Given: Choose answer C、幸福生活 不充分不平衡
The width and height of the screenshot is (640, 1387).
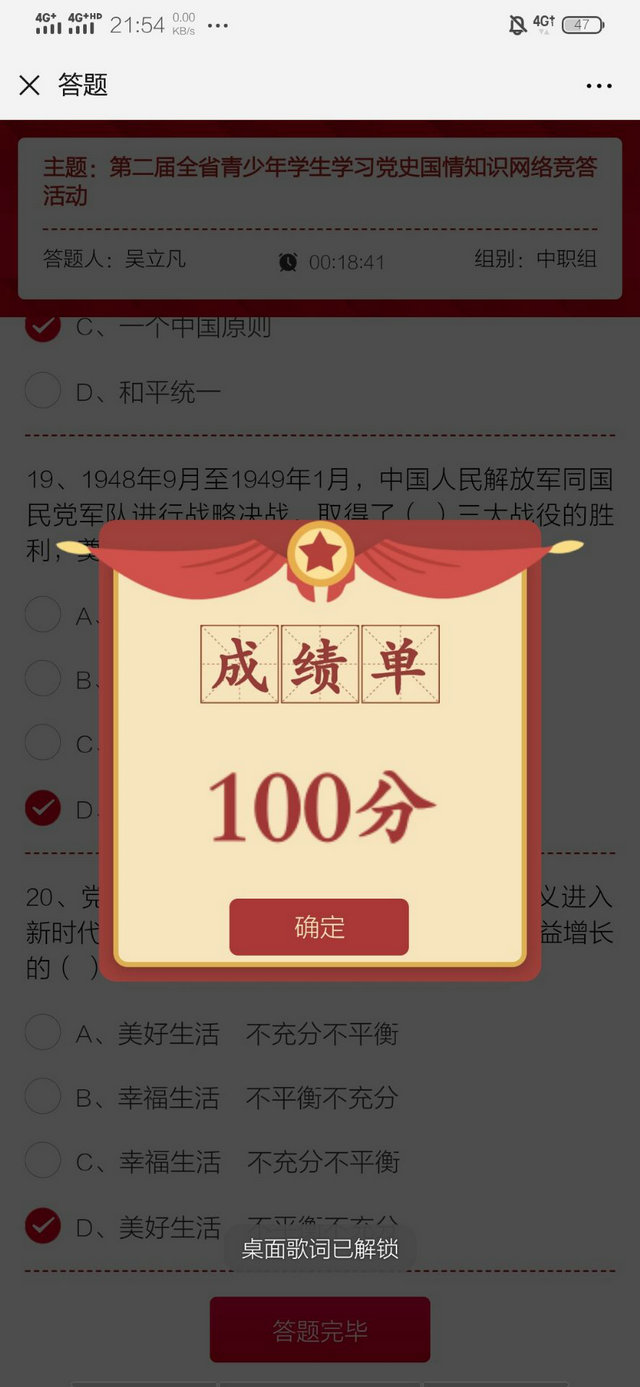Looking at the screenshot, I should pyautogui.click(x=42, y=1161).
